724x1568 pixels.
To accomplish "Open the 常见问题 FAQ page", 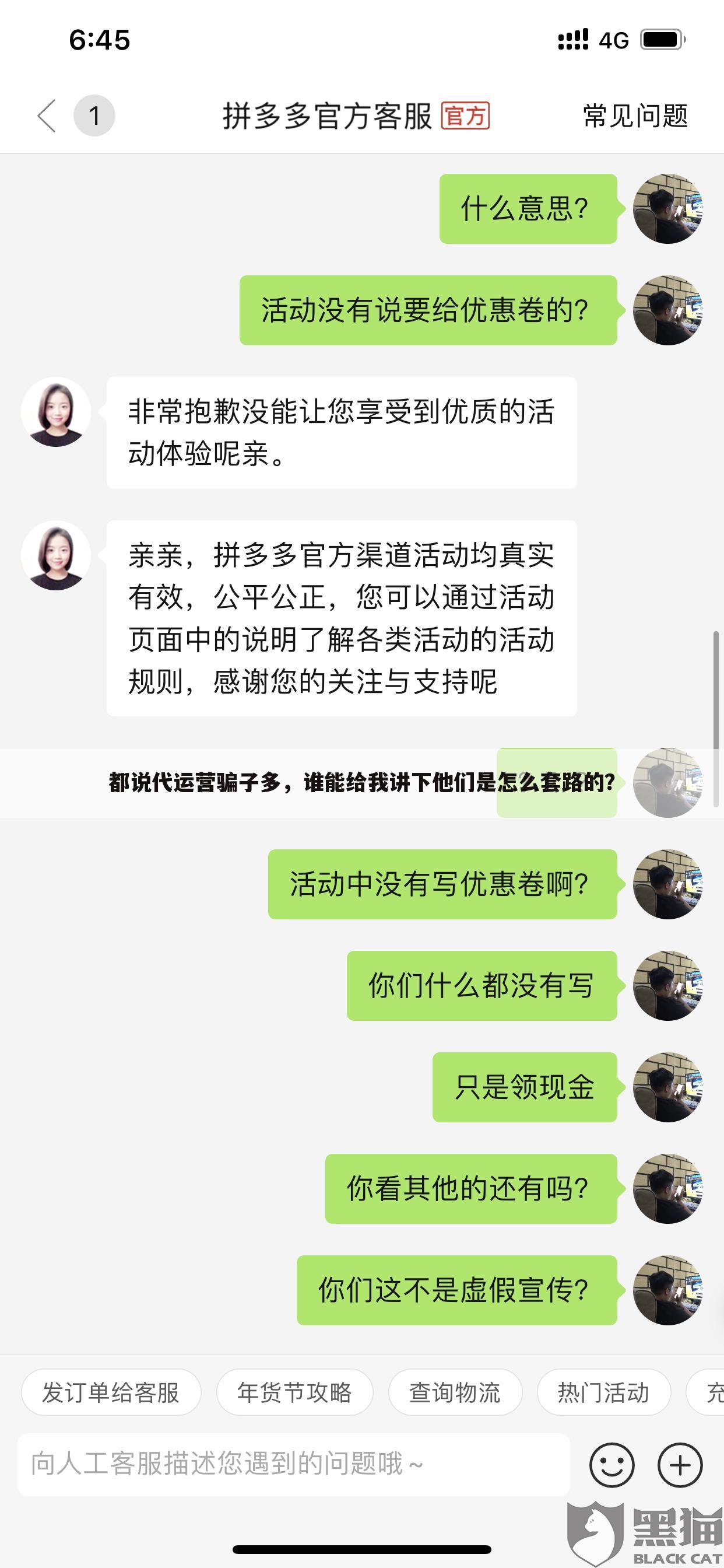I will point(635,117).
